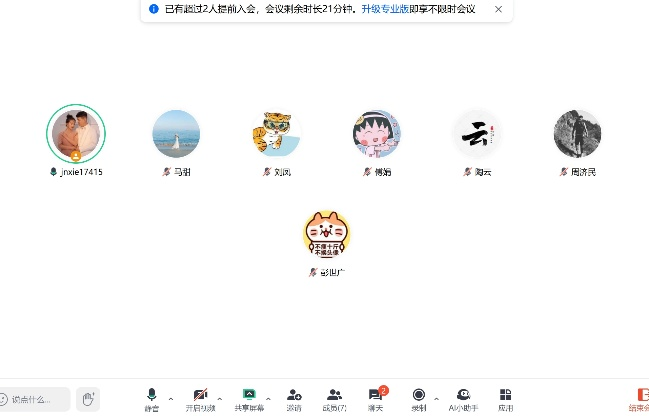Viewport: 649px width, 416px height.
Task: Start recording the meeting (录制)
Action: pyautogui.click(x=418, y=398)
